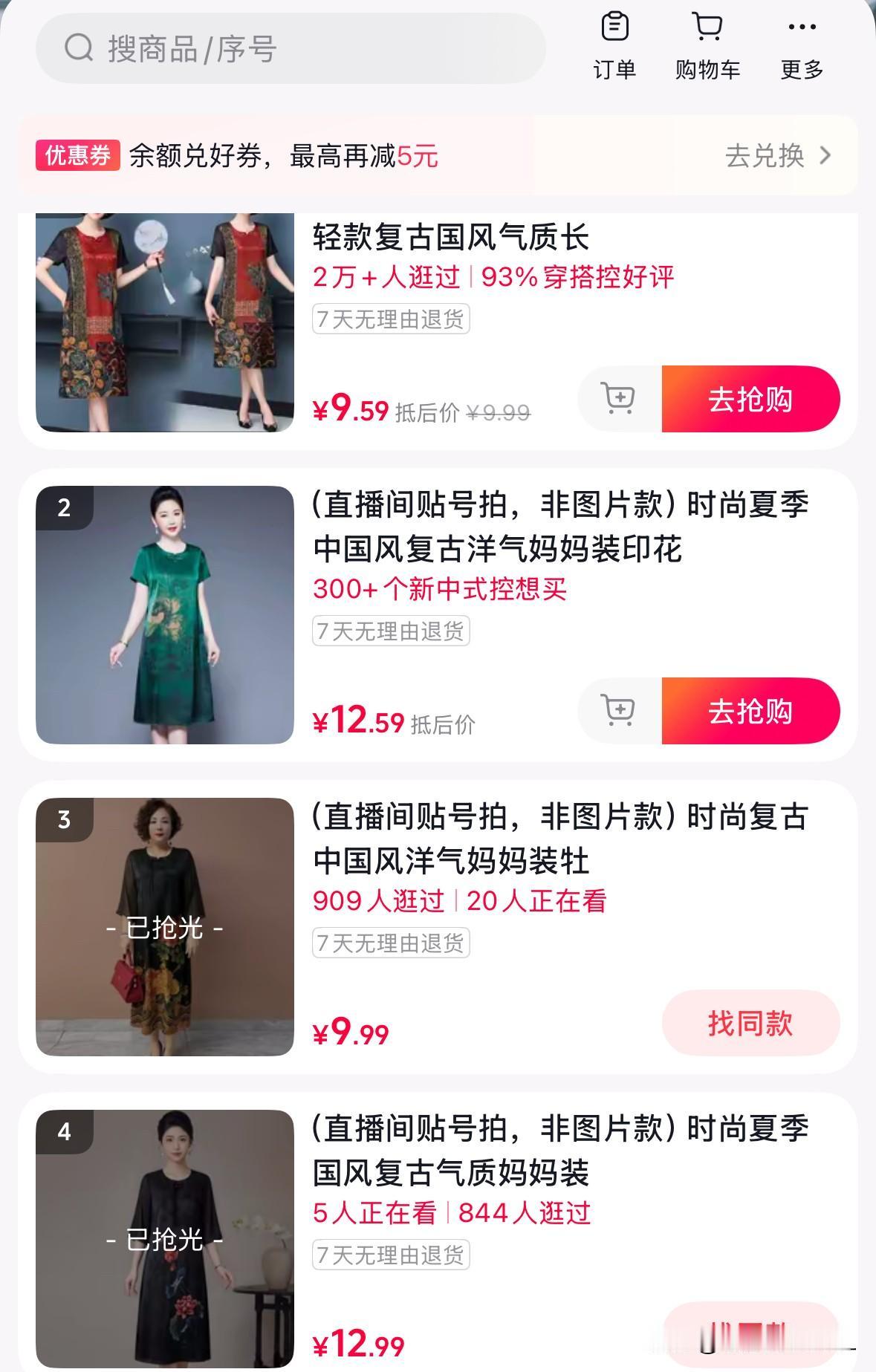Open the 搜商品/序号 search box
This screenshot has width=876, height=1372.
(291, 49)
